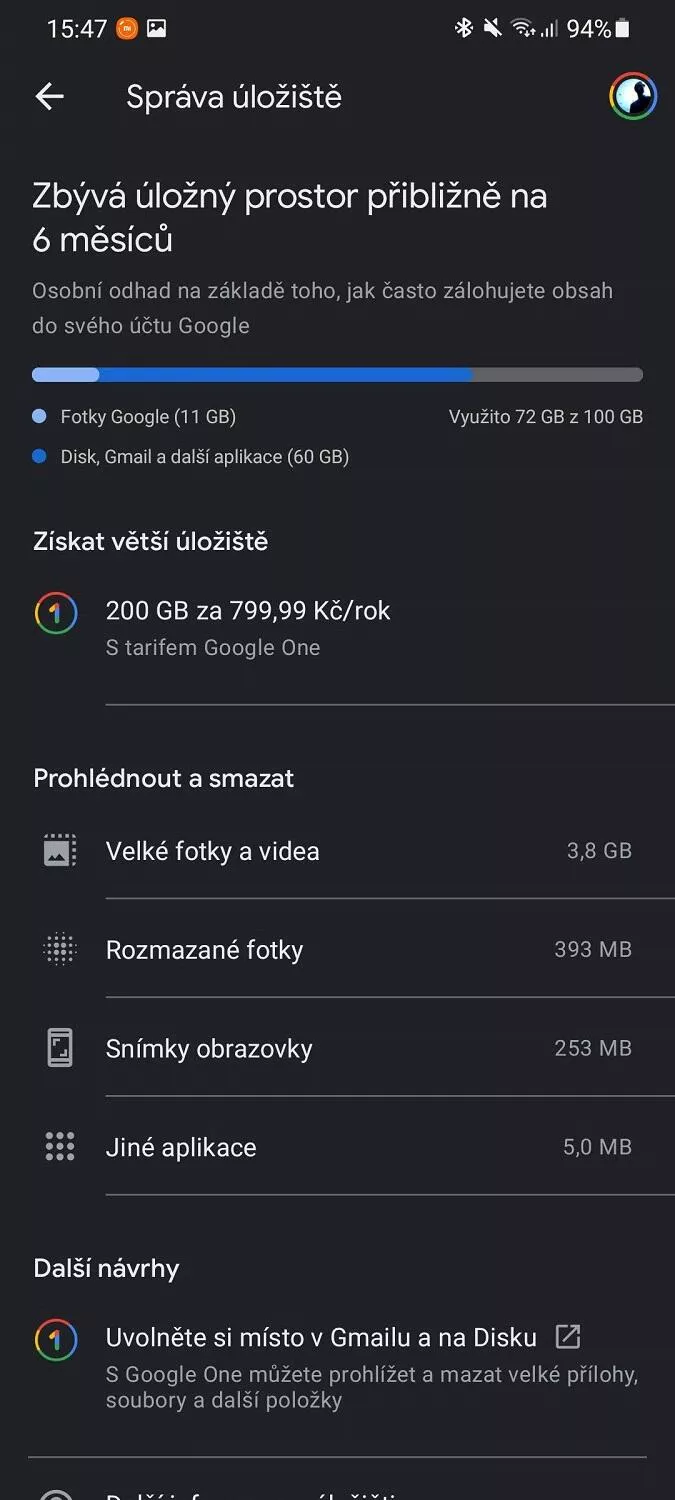Open the 200 GB Google One offer
675x1500 pixels.
coord(248,628)
